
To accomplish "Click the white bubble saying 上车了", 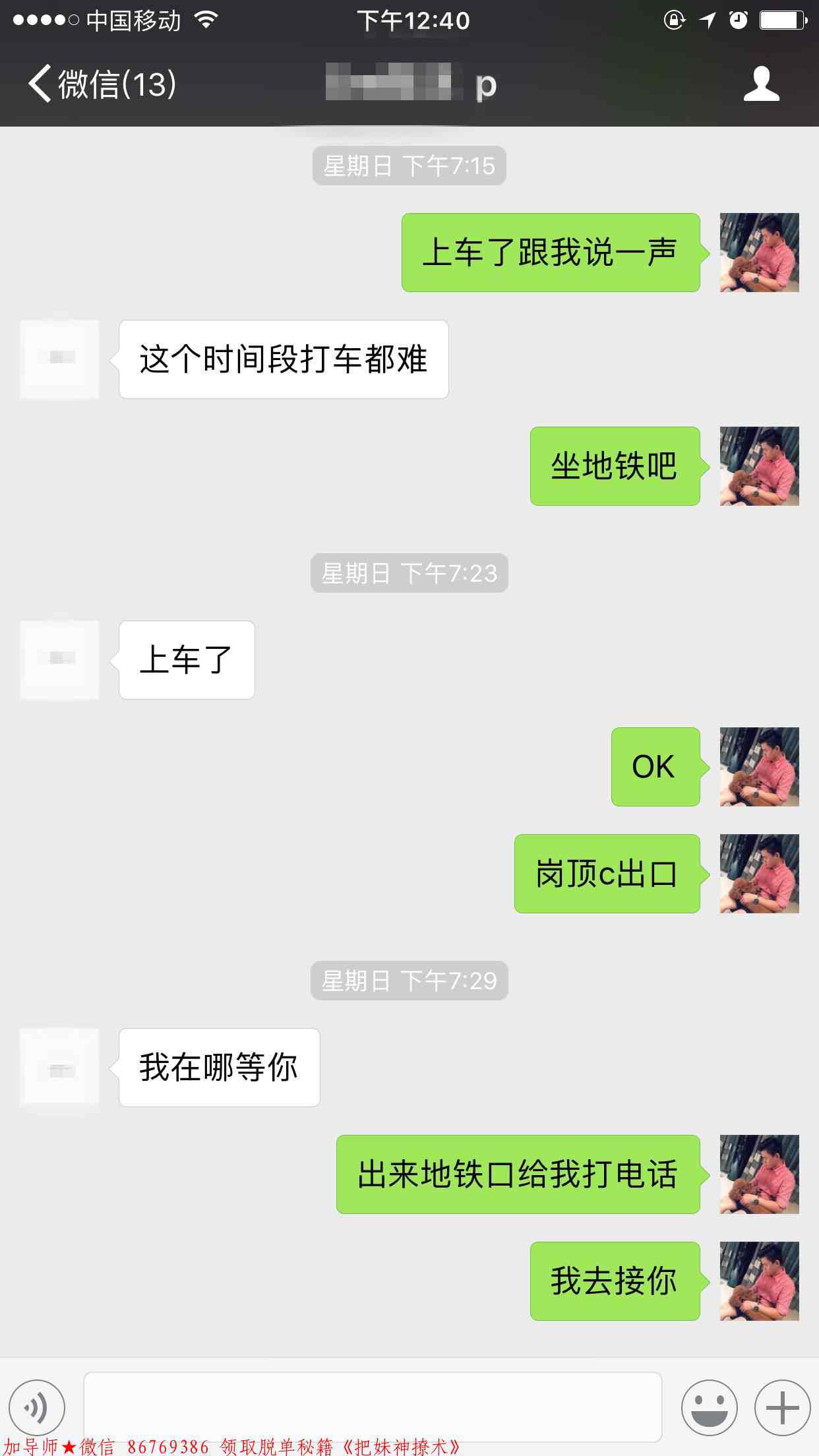I will (185, 659).
